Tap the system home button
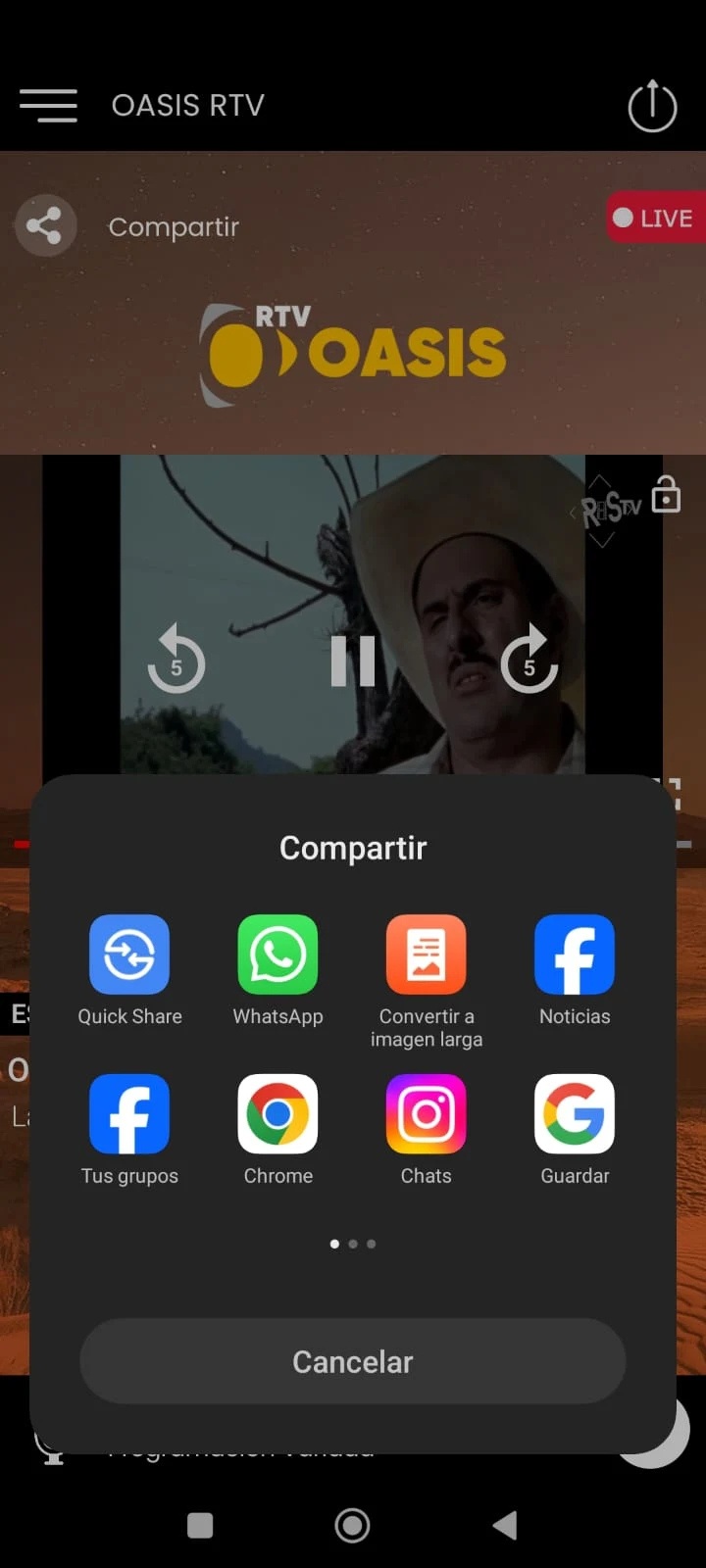706x1568 pixels. coord(353,1525)
